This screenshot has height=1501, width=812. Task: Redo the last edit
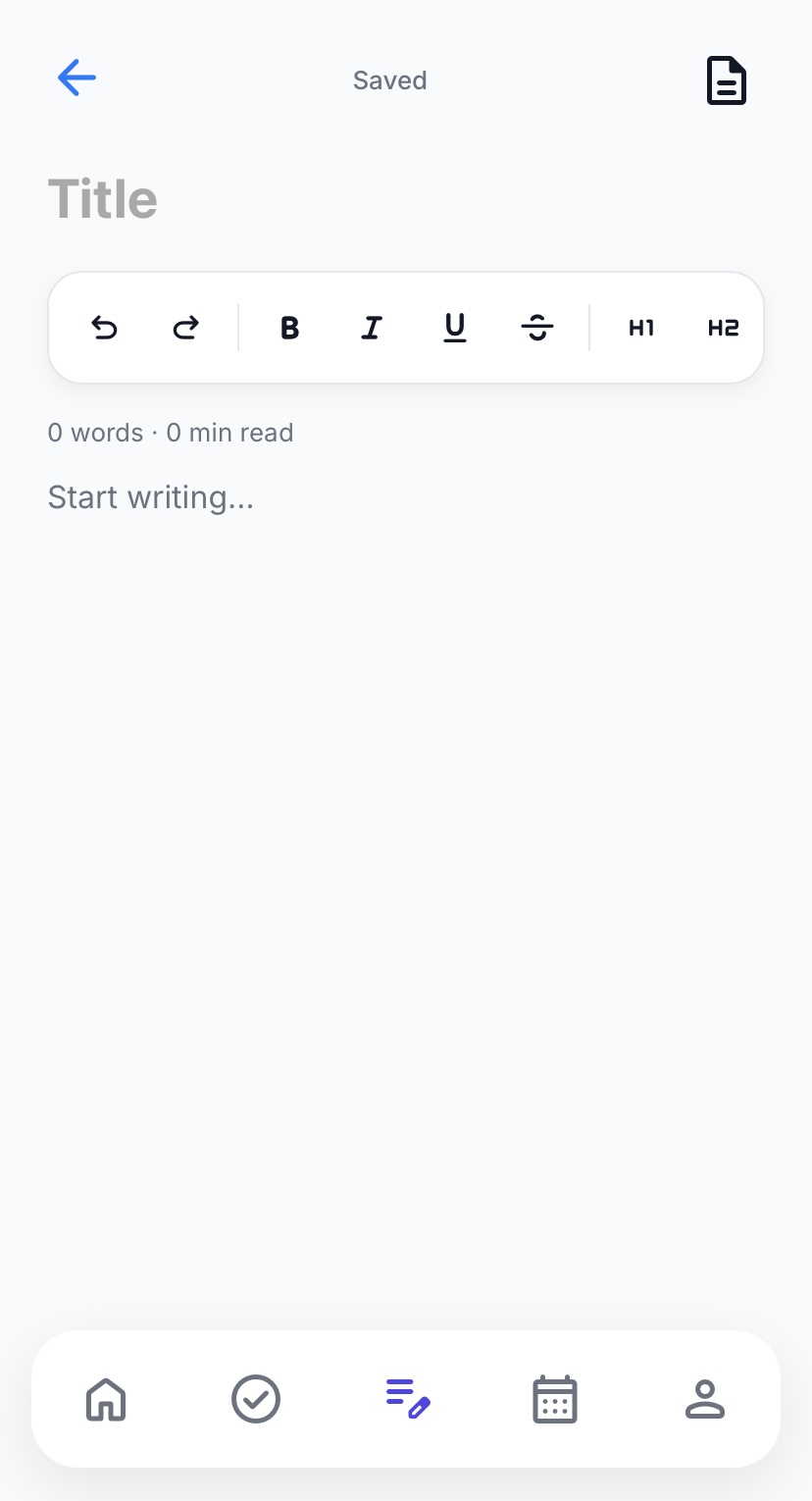click(x=185, y=328)
